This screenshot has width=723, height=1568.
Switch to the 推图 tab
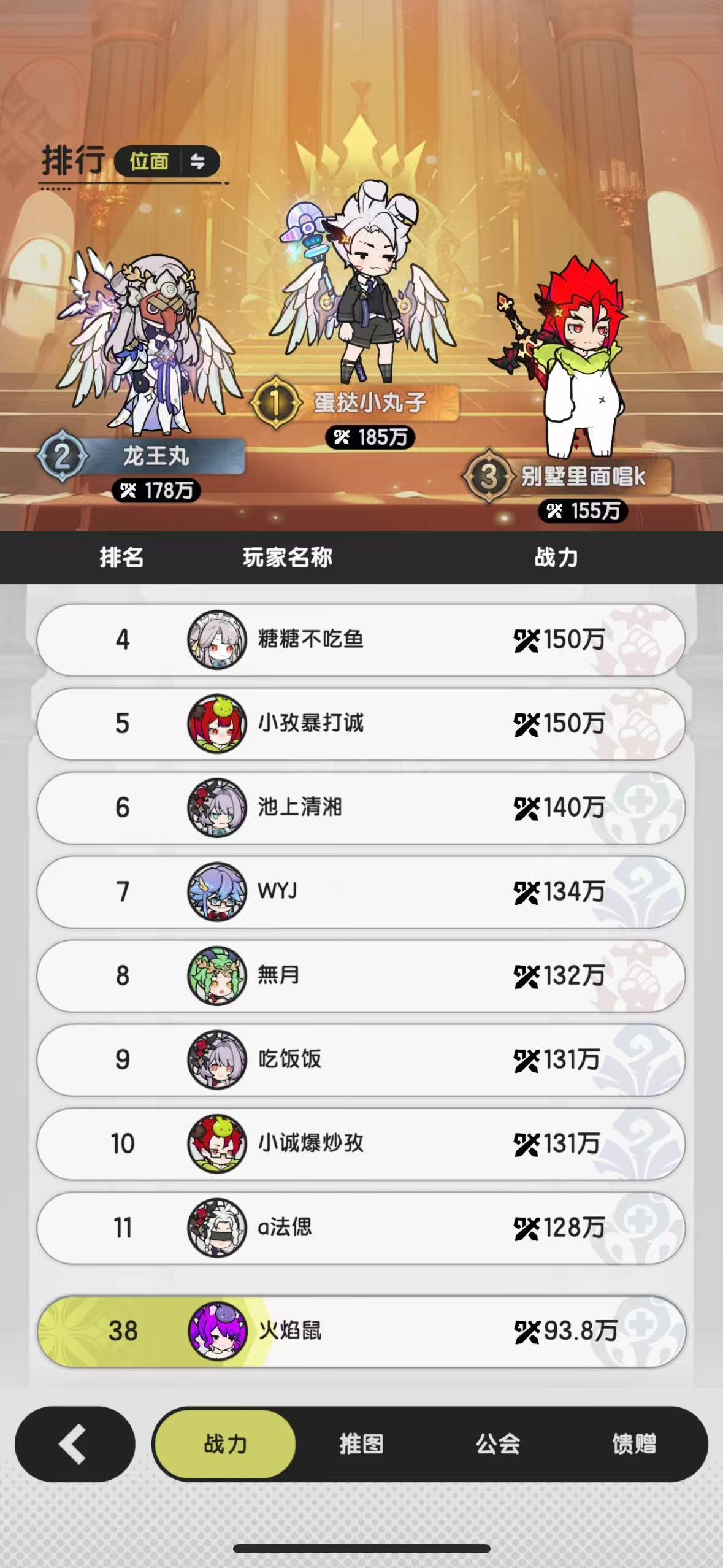361,1444
